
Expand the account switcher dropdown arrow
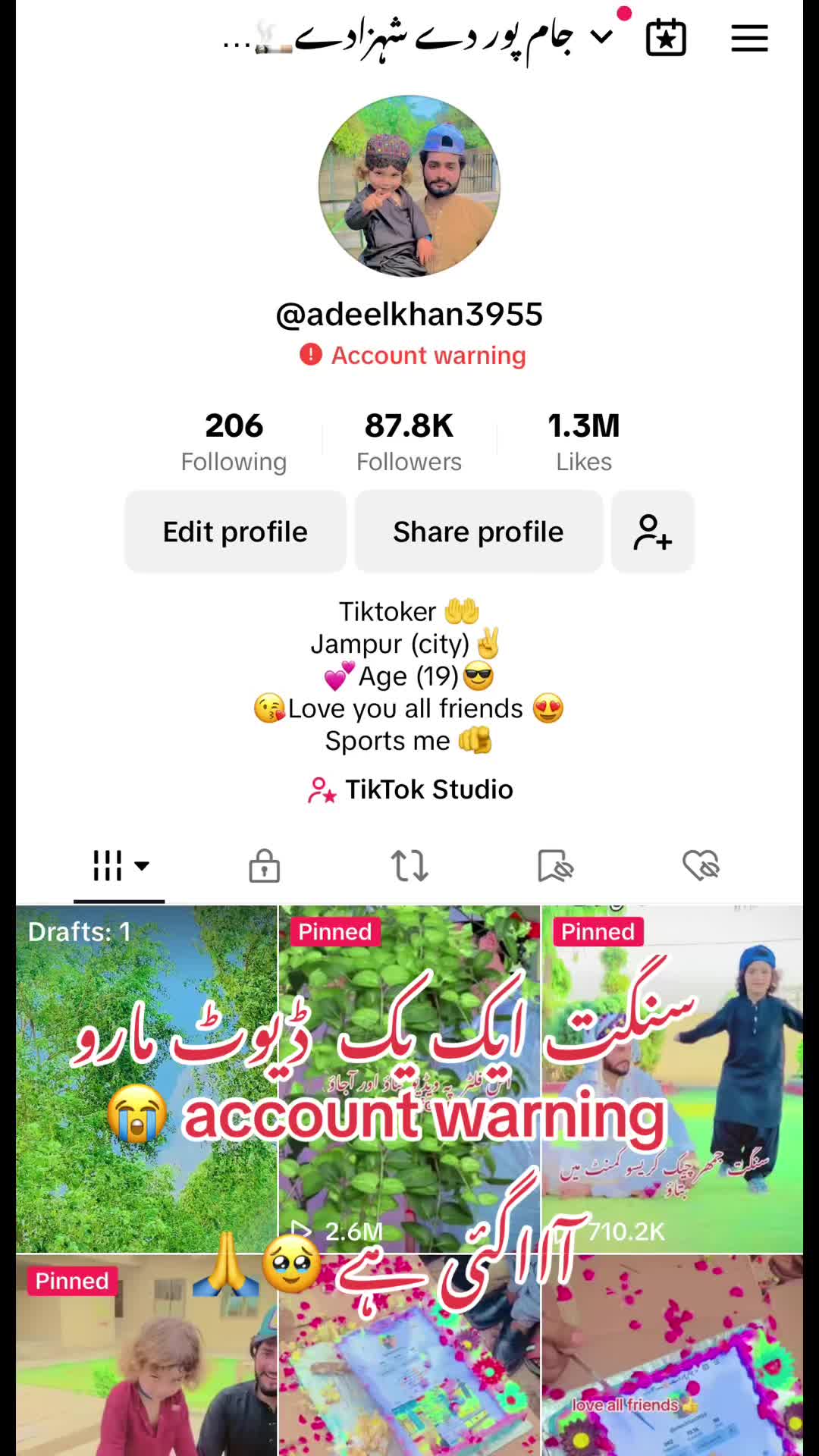tap(601, 36)
